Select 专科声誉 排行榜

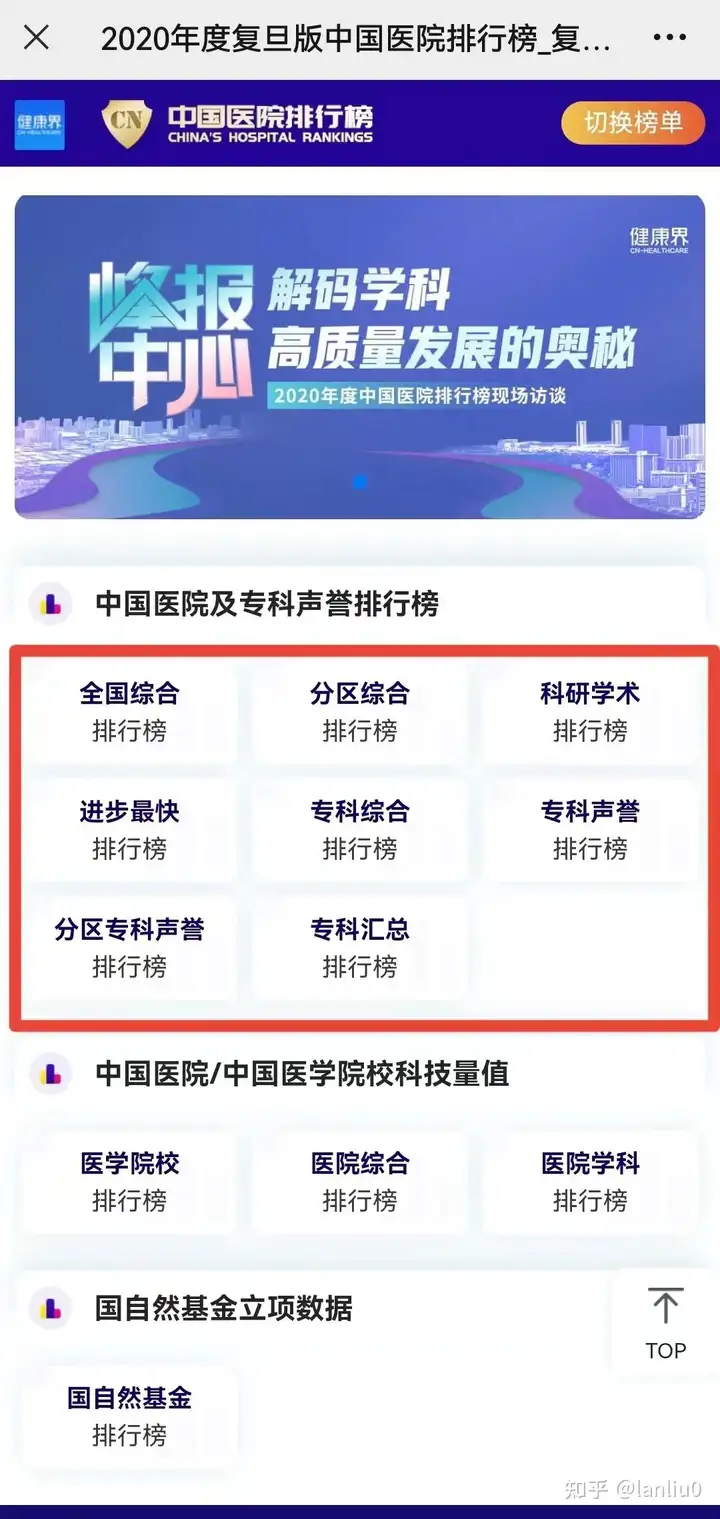(590, 830)
